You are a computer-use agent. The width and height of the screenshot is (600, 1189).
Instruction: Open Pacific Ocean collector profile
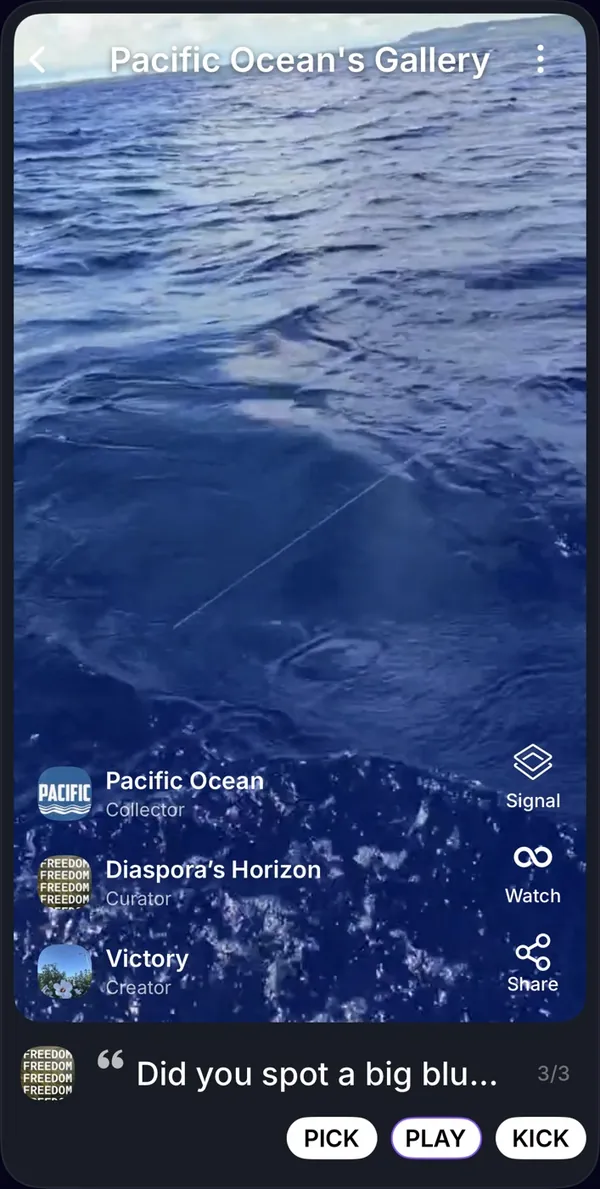click(x=151, y=793)
